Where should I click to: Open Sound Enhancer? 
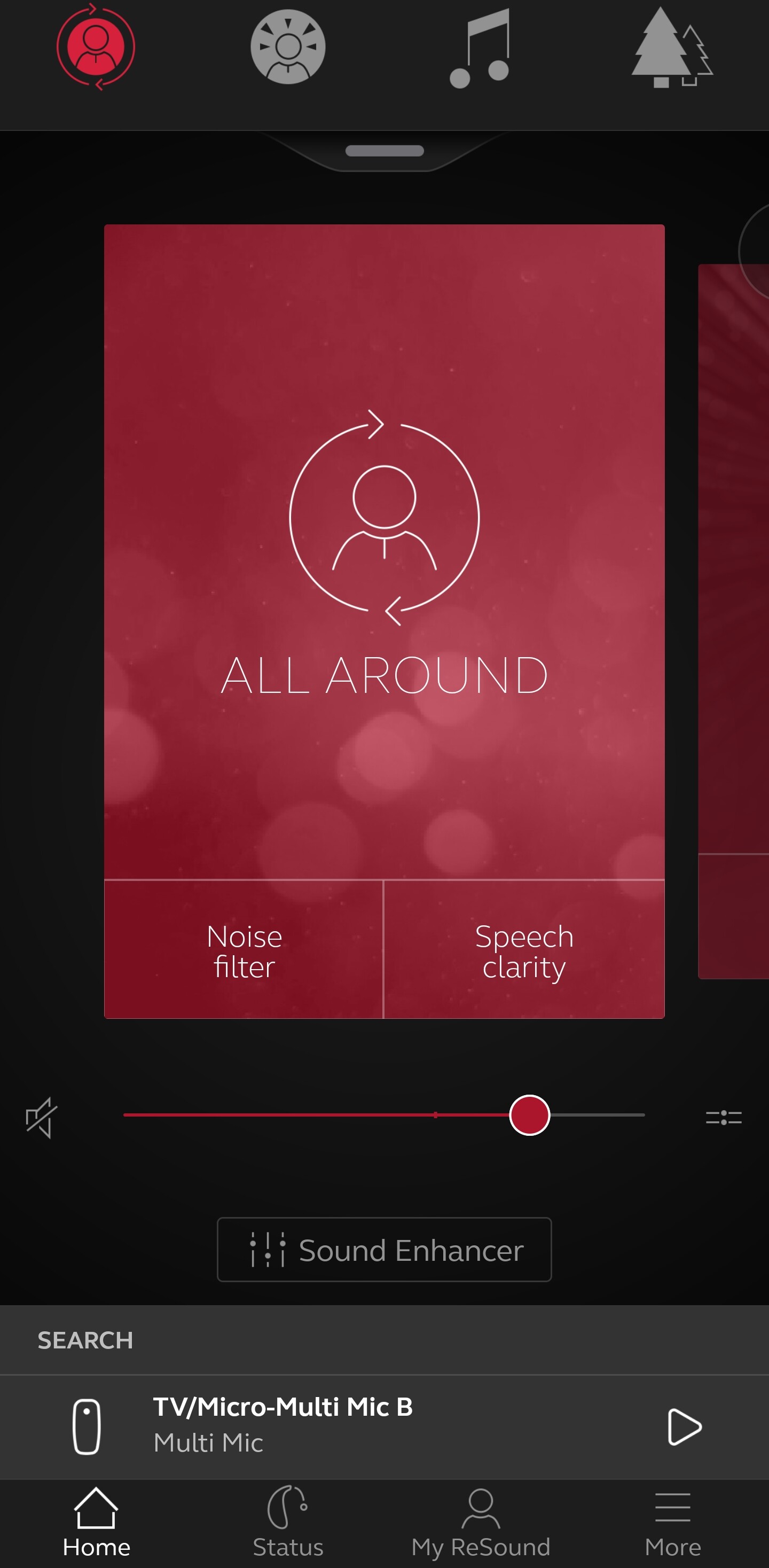coord(384,1250)
